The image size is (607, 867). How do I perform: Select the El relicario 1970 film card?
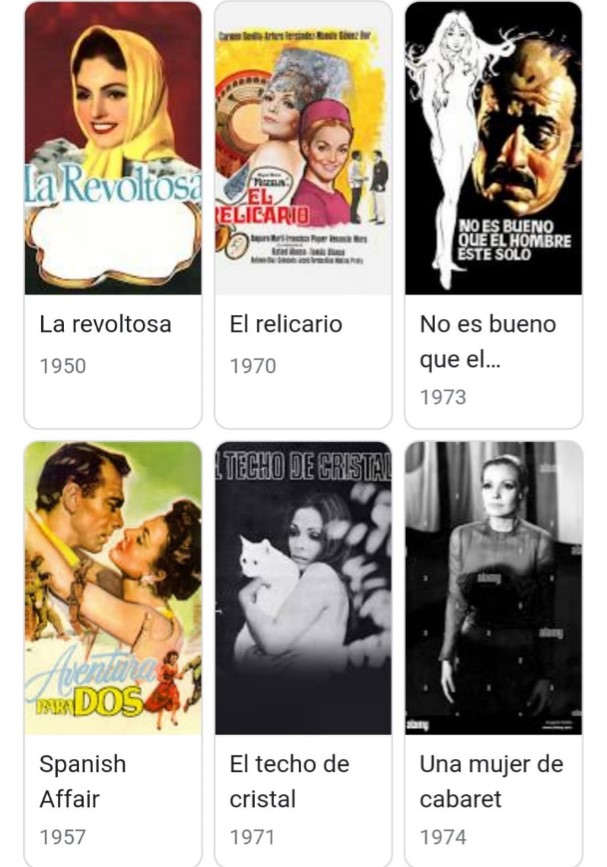pos(303,214)
